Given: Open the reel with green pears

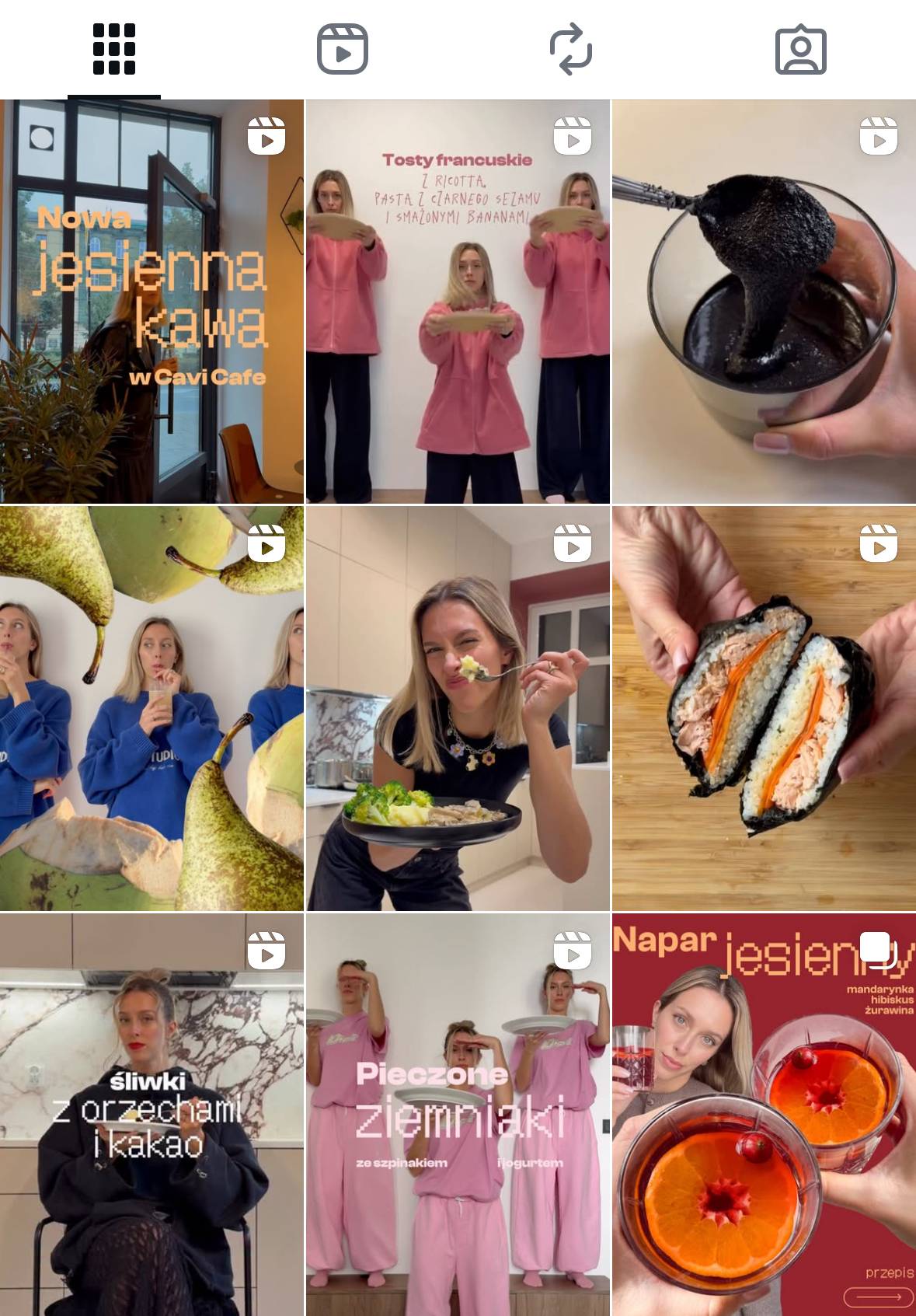Looking at the screenshot, I should tap(152, 708).
